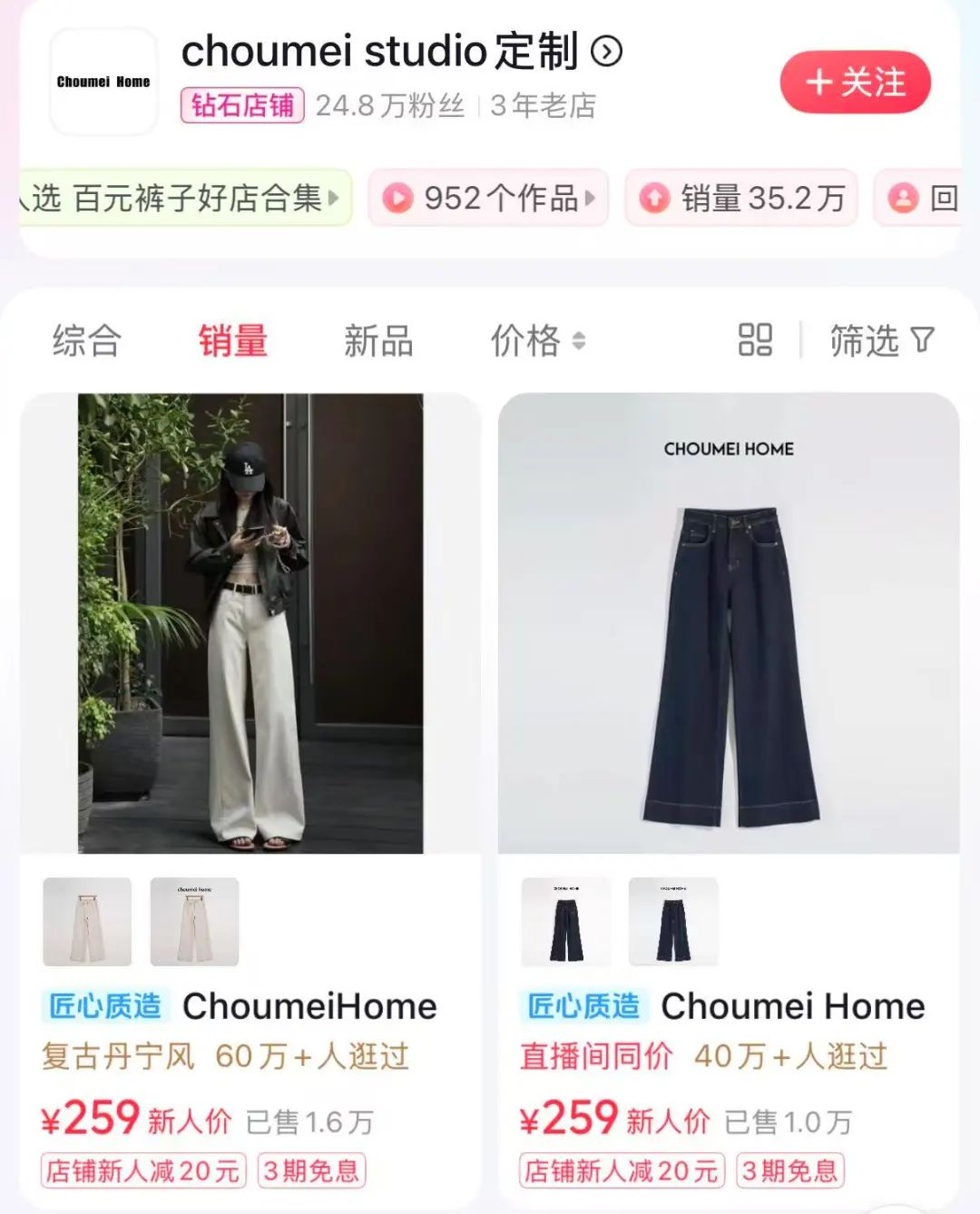Open the 筛选 filter options
The height and width of the screenshot is (1214, 980).
tap(881, 341)
